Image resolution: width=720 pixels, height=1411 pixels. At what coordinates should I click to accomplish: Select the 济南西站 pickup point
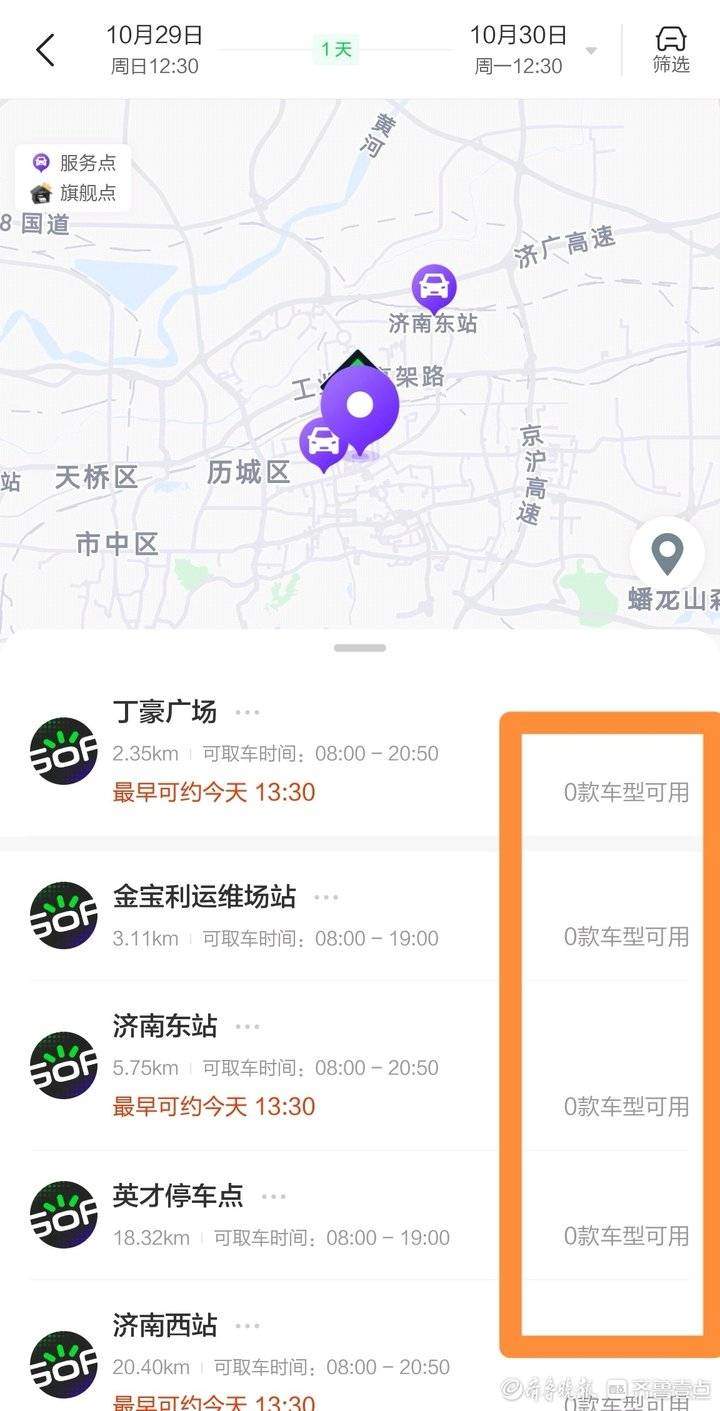click(x=165, y=1326)
